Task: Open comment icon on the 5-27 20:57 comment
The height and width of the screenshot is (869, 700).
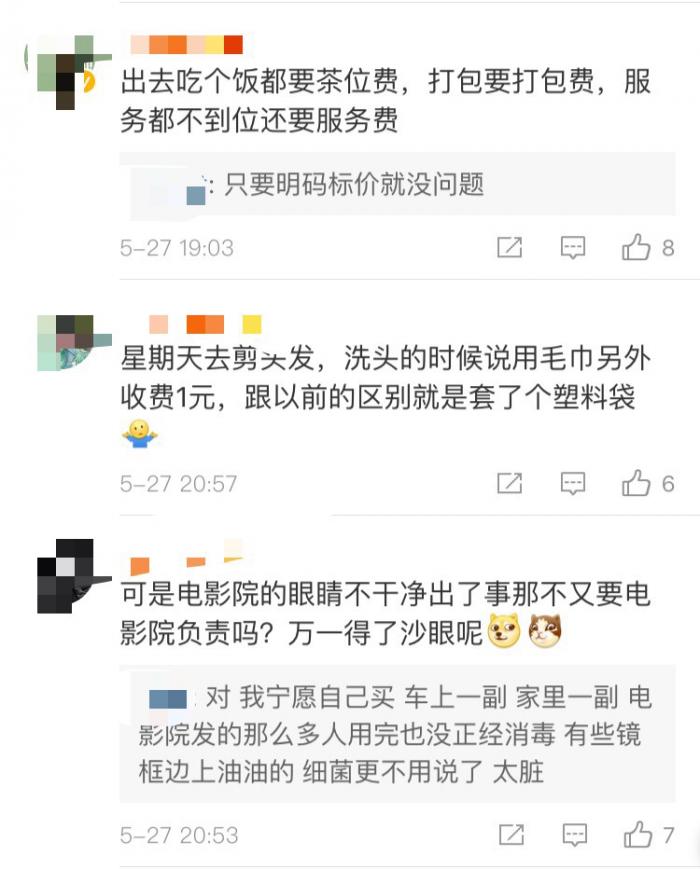Action: coord(572,484)
